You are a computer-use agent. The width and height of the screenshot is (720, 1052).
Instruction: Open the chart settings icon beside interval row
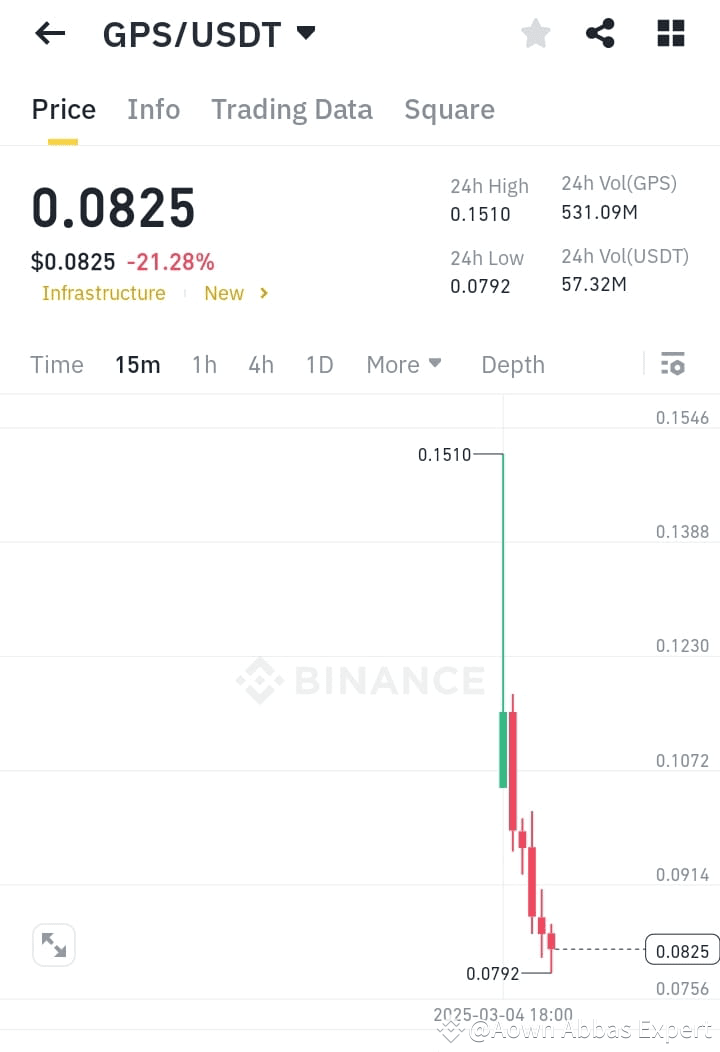point(672,364)
